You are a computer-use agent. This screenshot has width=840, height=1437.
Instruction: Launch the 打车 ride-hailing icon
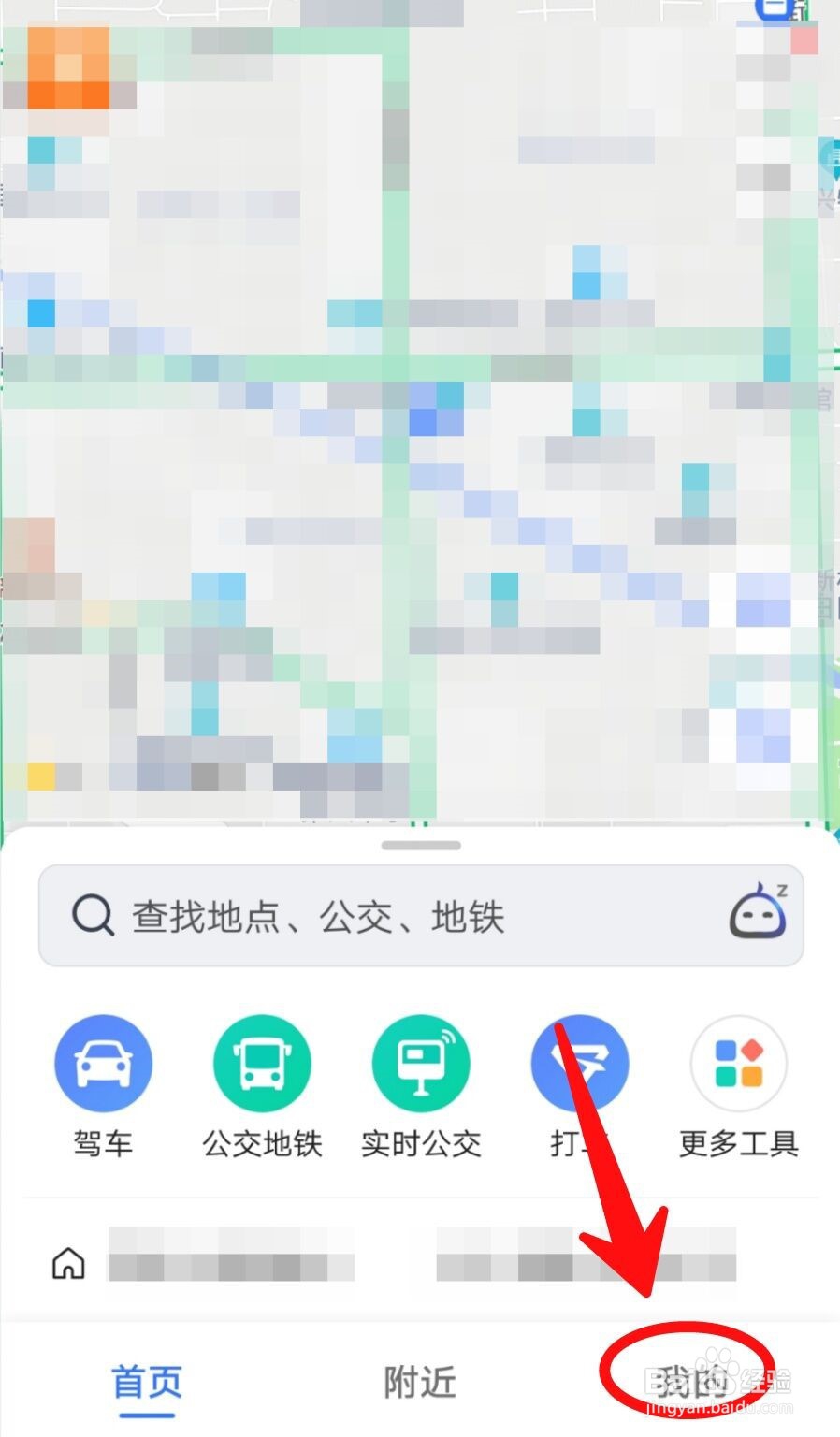pos(580,1062)
